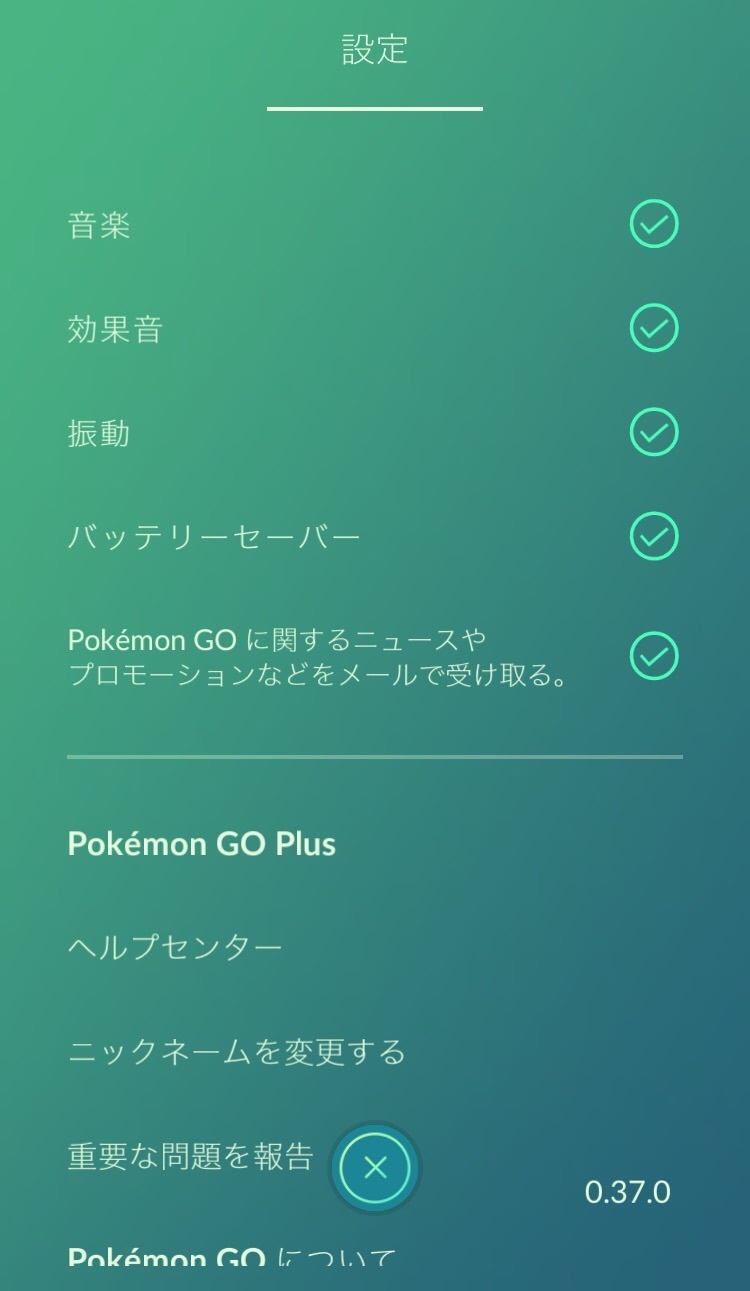Image resolution: width=750 pixels, height=1291 pixels.
Task: Toggle the 効果音 sound effects checkbox
Action: [x=654, y=328]
